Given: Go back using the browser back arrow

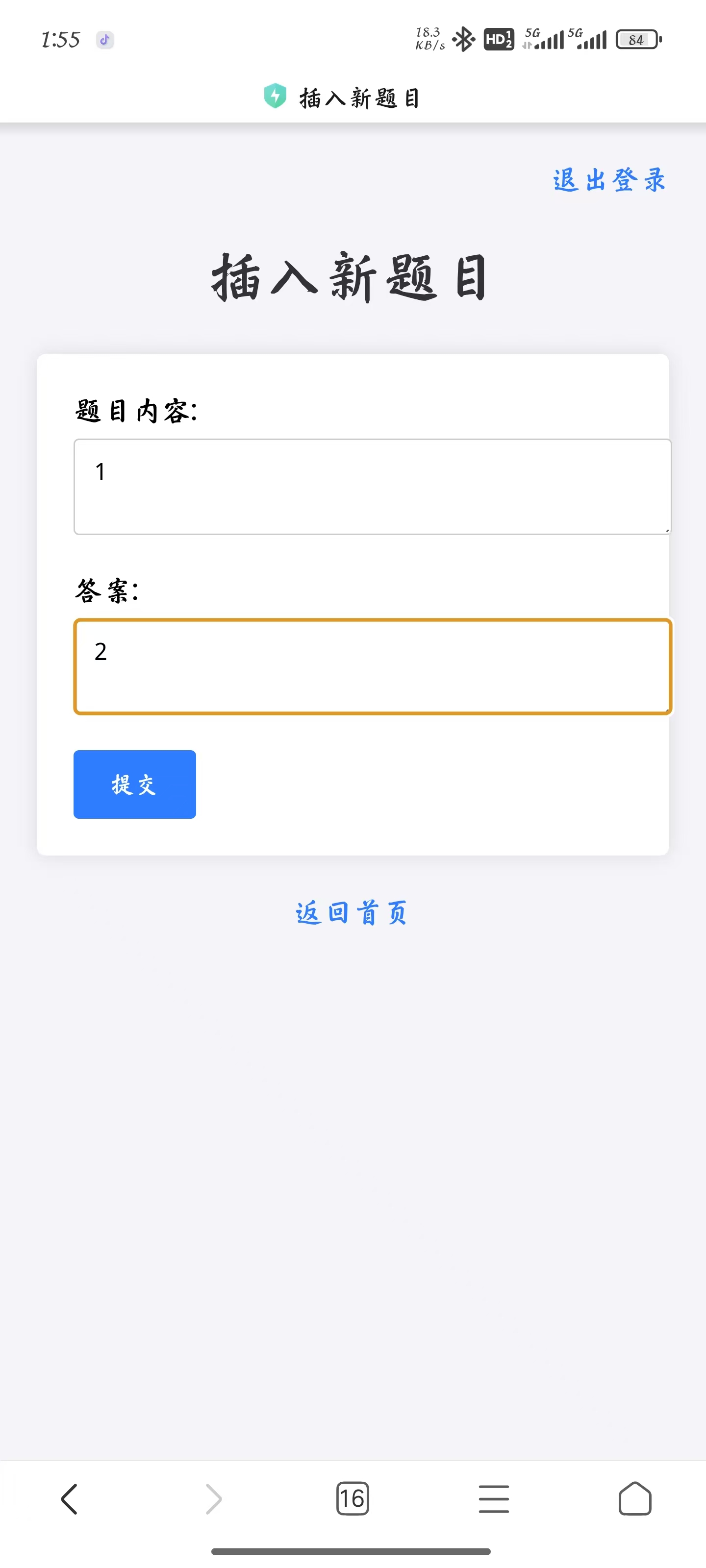Looking at the screenshot, I should pyautogui.click(x=70, y=1498).
